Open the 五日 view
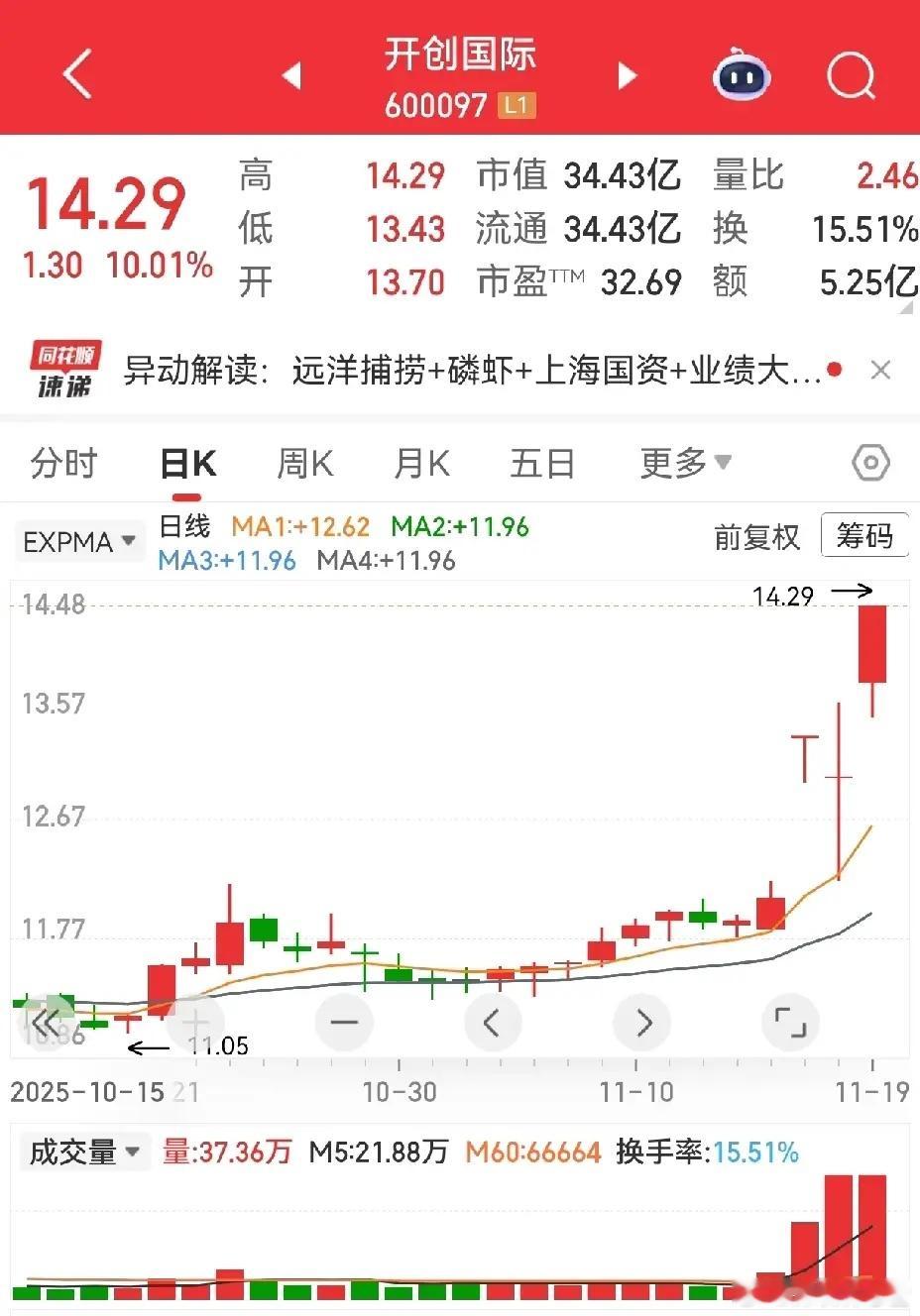The height and width of the screenshot is (1316, 920). [542, 463]
